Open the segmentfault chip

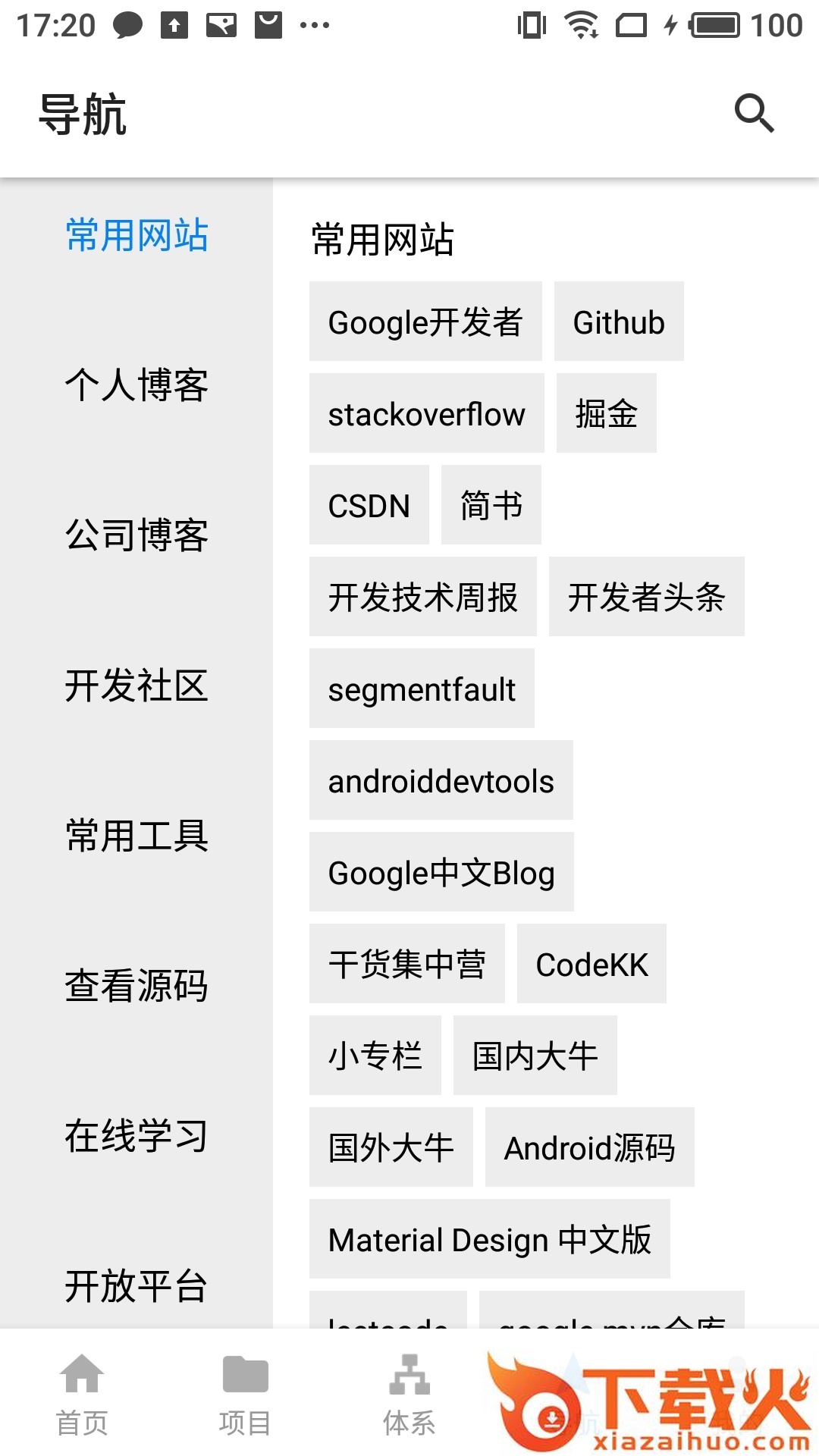(422, 689)
